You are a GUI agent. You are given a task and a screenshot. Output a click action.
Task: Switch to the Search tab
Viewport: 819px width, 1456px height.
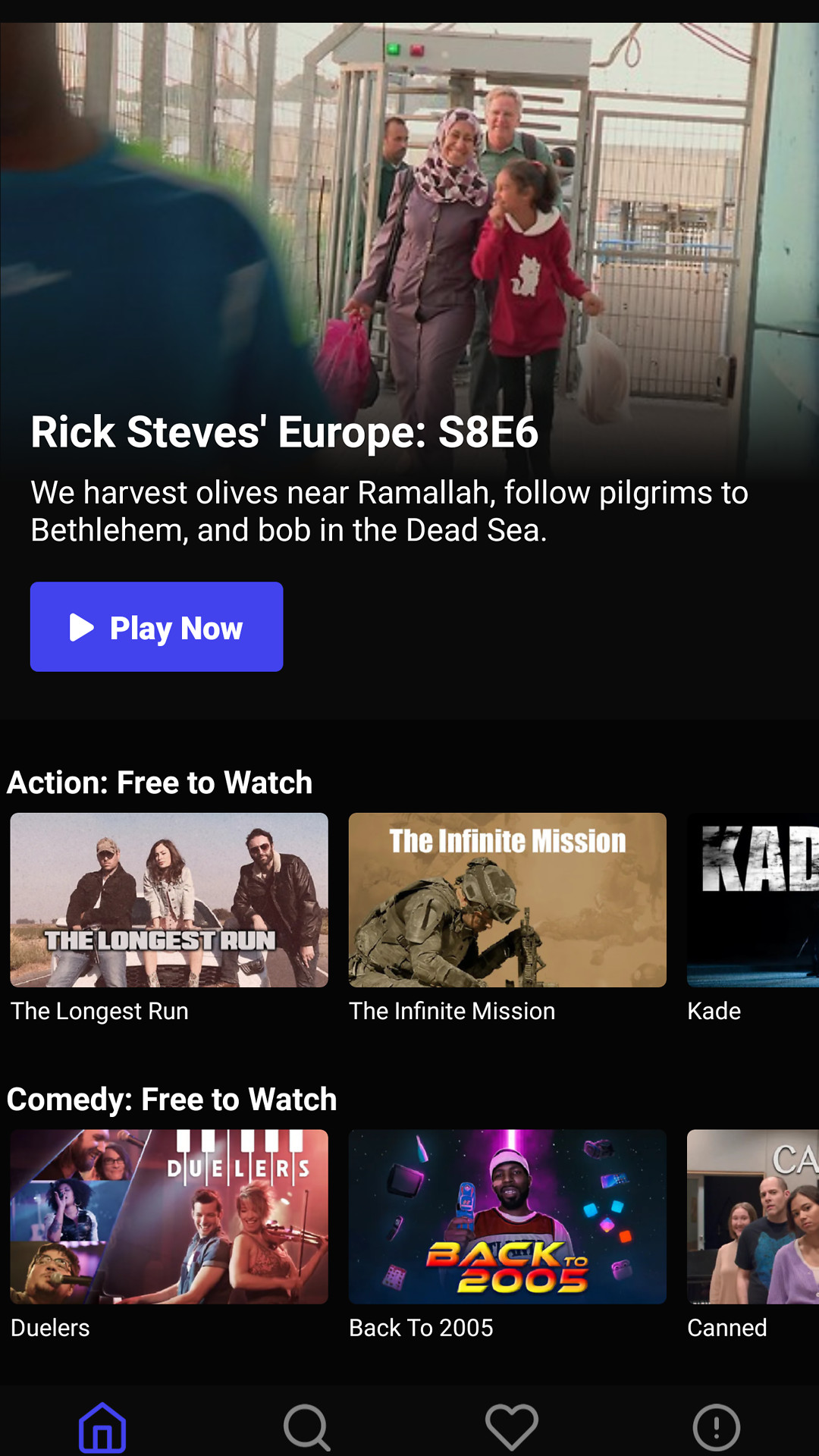[307, 1427]
